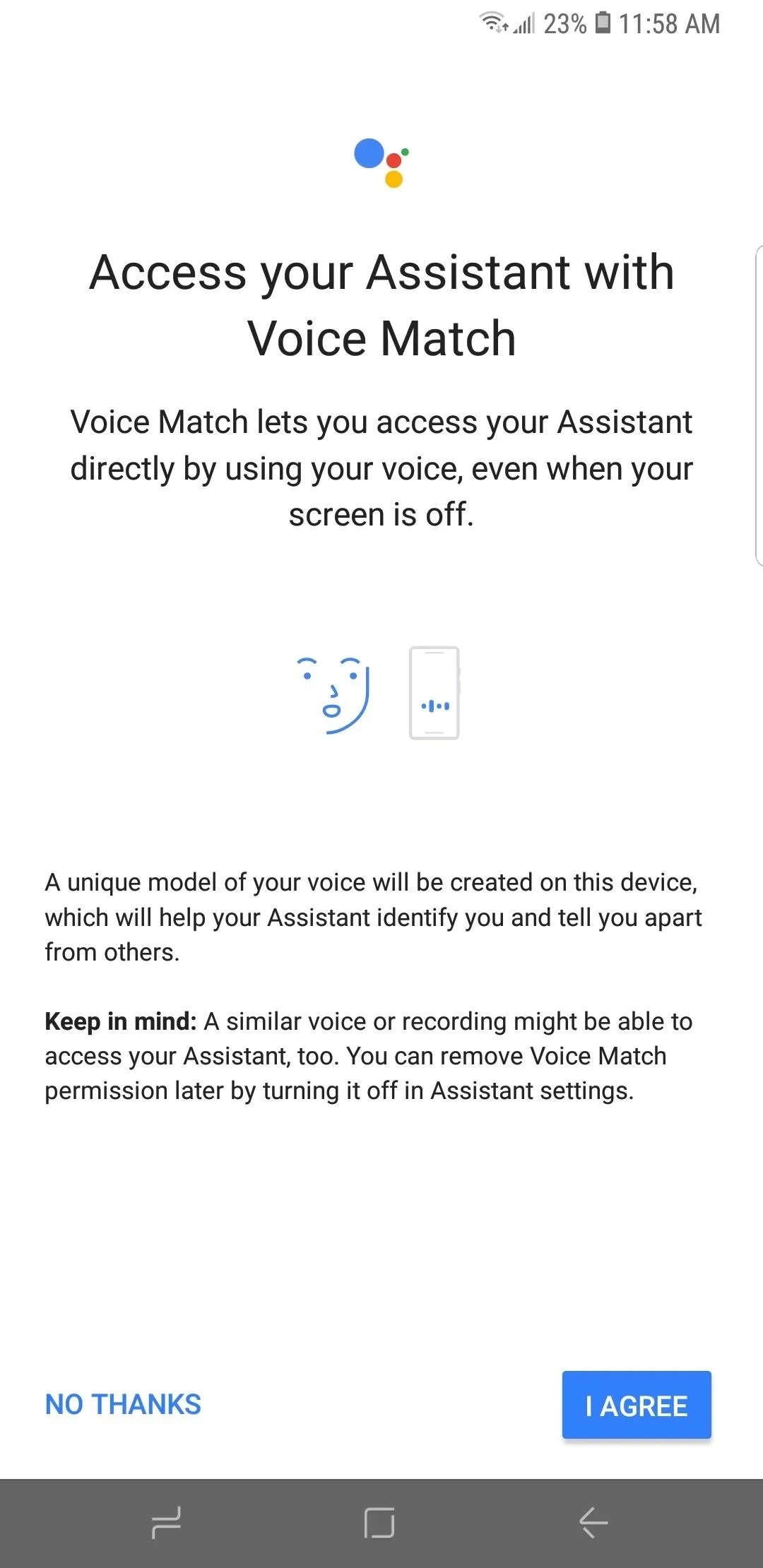Decline Voice Match with NO THANKS
The image size is (763, 1568).
click(x=123, y=1405)
